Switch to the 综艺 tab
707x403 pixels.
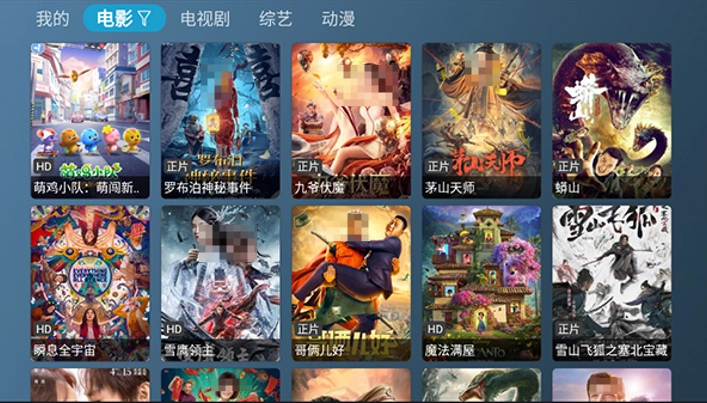pyautogui.click(x=273, y=18)
